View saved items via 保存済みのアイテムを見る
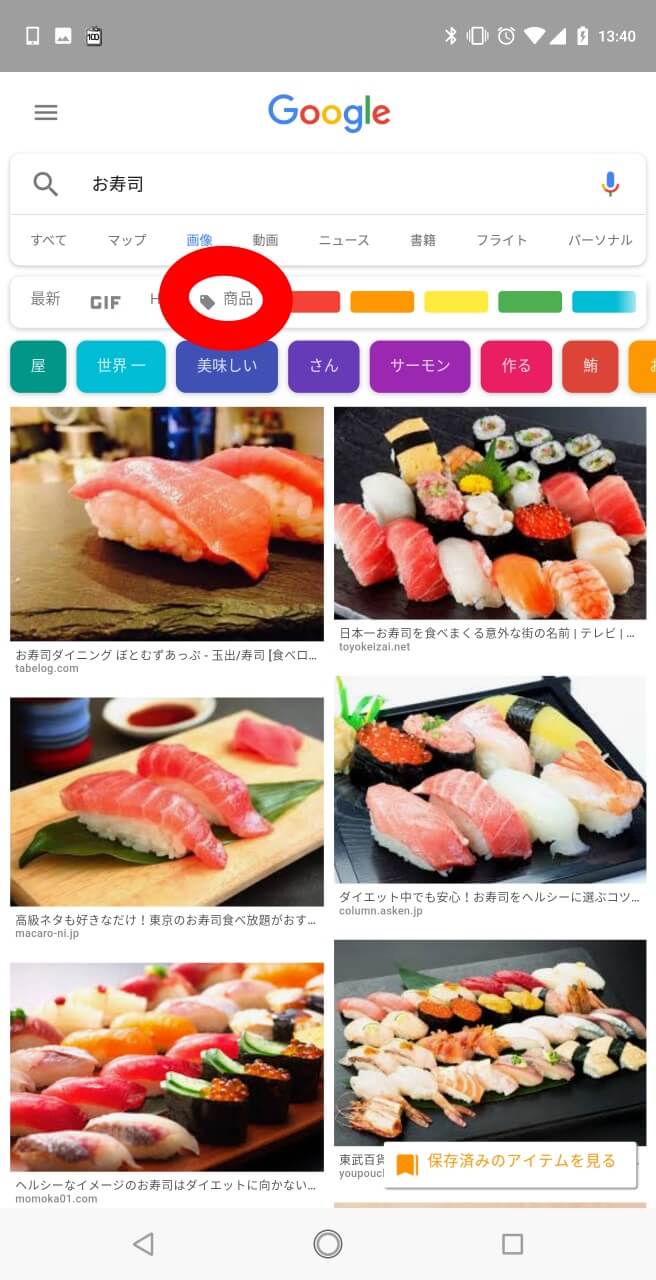The height and width of the screenshot is (1280, 656). [510, 1163]
